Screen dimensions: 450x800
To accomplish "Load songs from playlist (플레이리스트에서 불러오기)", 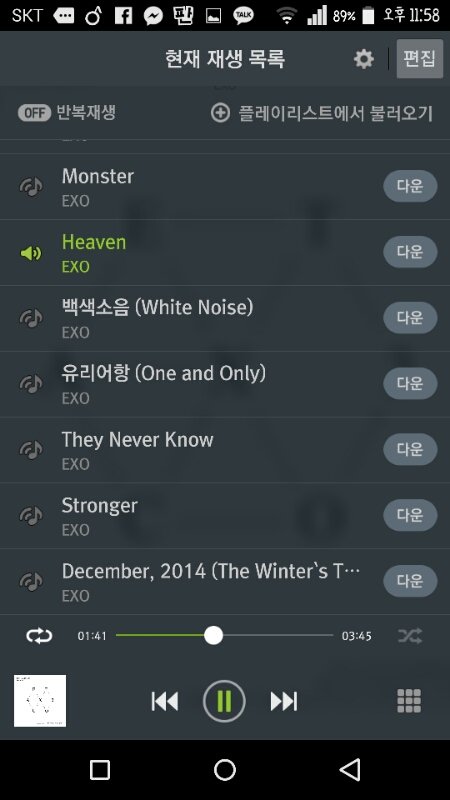I will (x=321, y=113).
